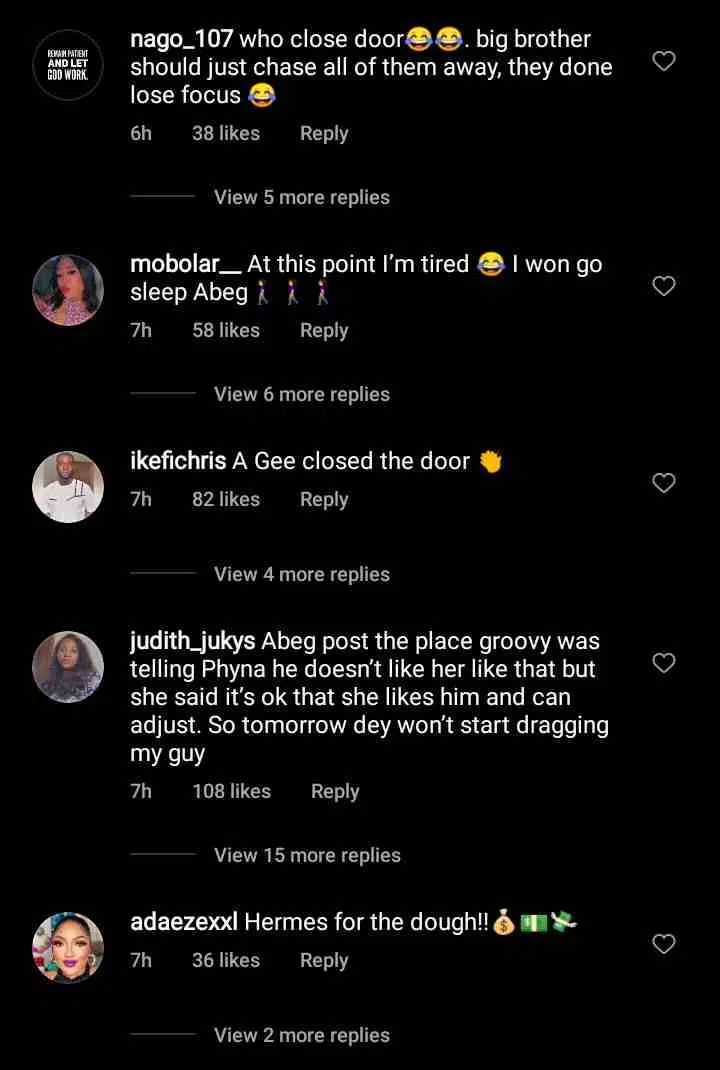This screenshot has height=1070, width=720.
Task: Open ikefichris's profile picture
Action: (x=68, y=487)
